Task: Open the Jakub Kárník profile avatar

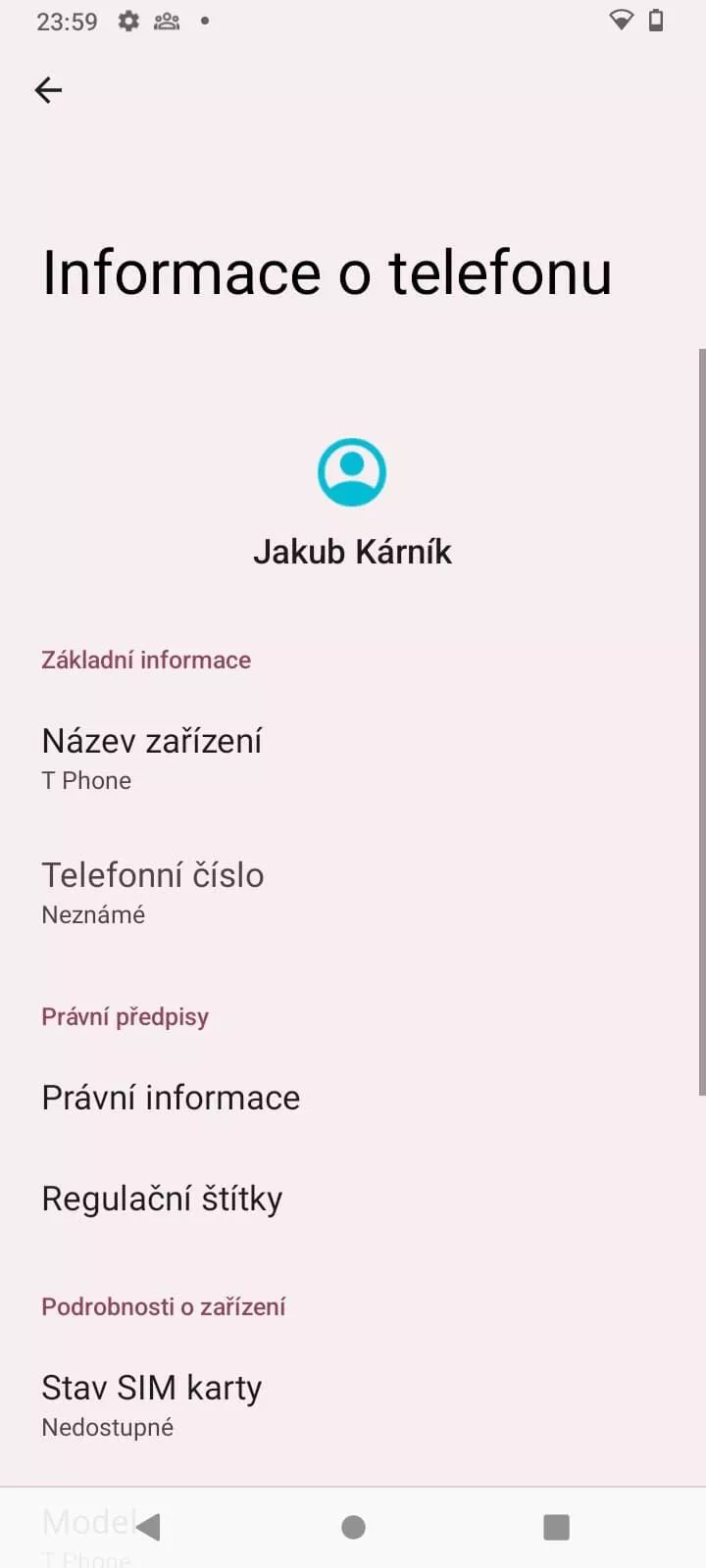Action: tap(352, 472)
